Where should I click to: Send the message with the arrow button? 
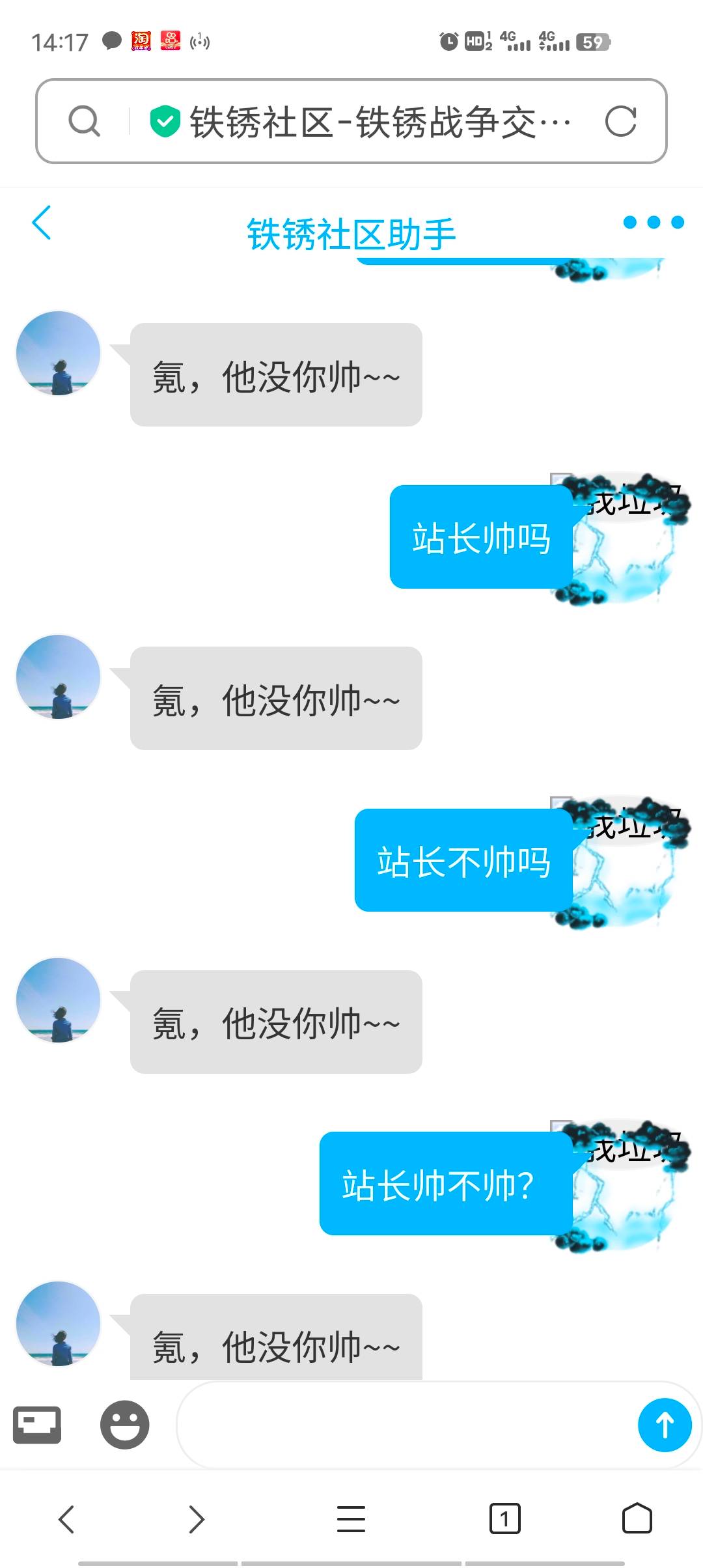point(664,1425)
